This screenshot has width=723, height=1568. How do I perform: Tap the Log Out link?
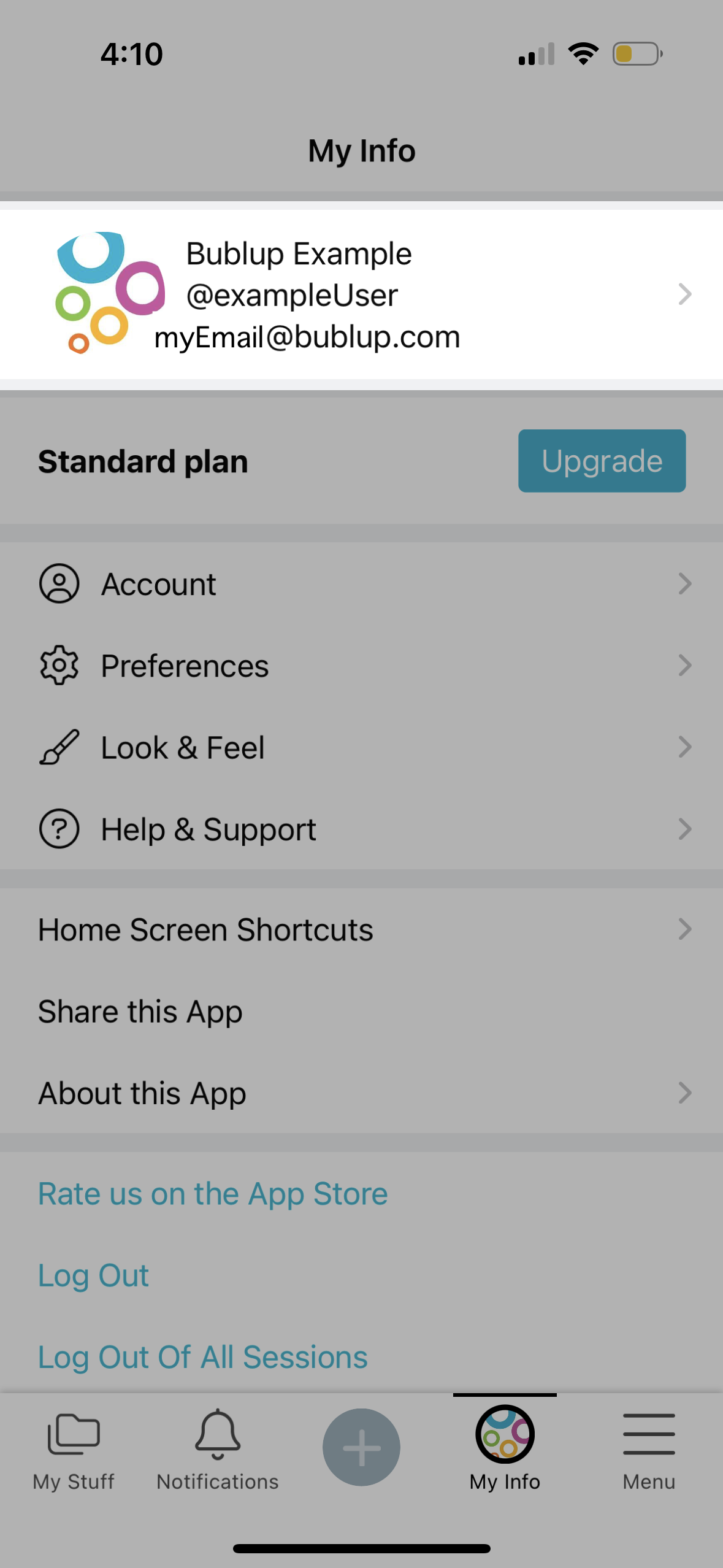tap(93, 1275)
